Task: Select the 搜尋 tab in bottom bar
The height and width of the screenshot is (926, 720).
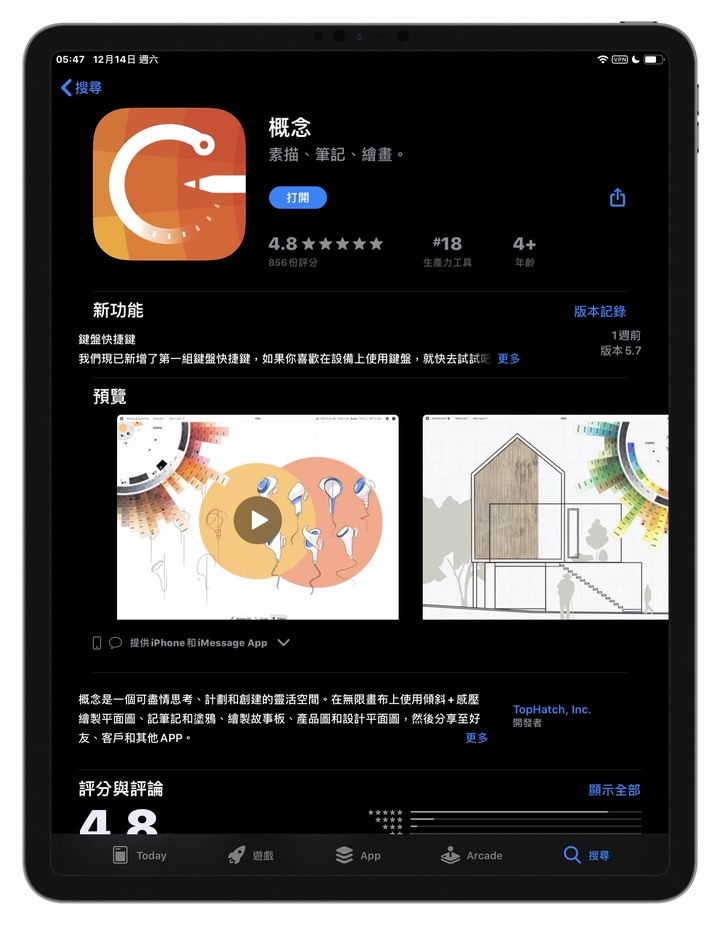Action: click(586, 855)
